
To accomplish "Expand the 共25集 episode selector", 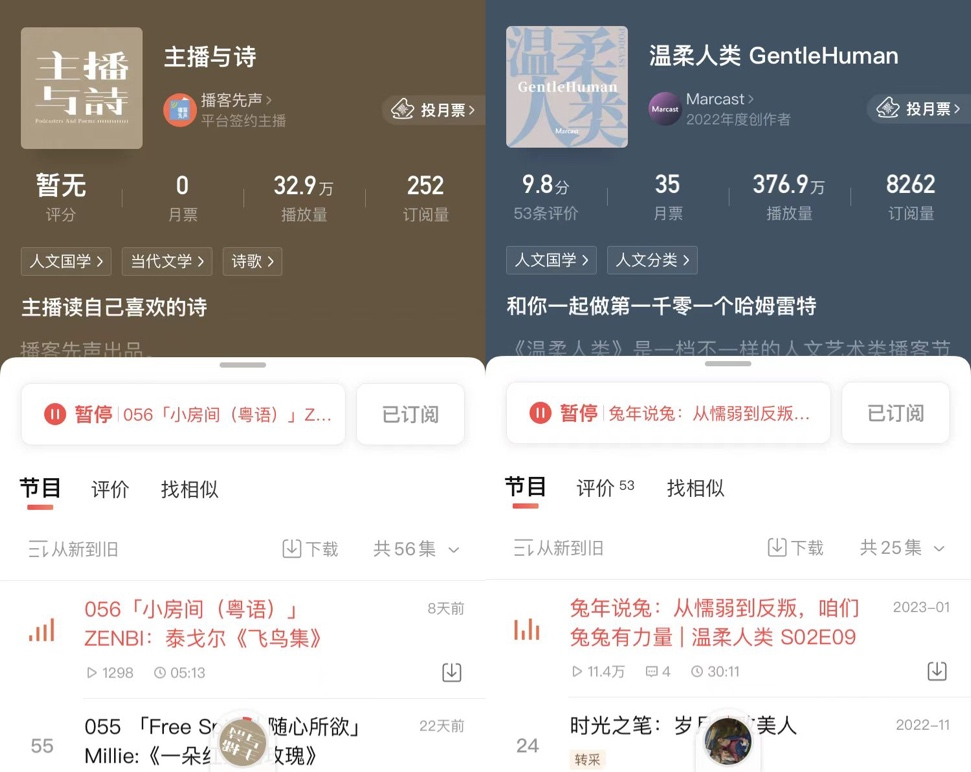I will [902, 548].
